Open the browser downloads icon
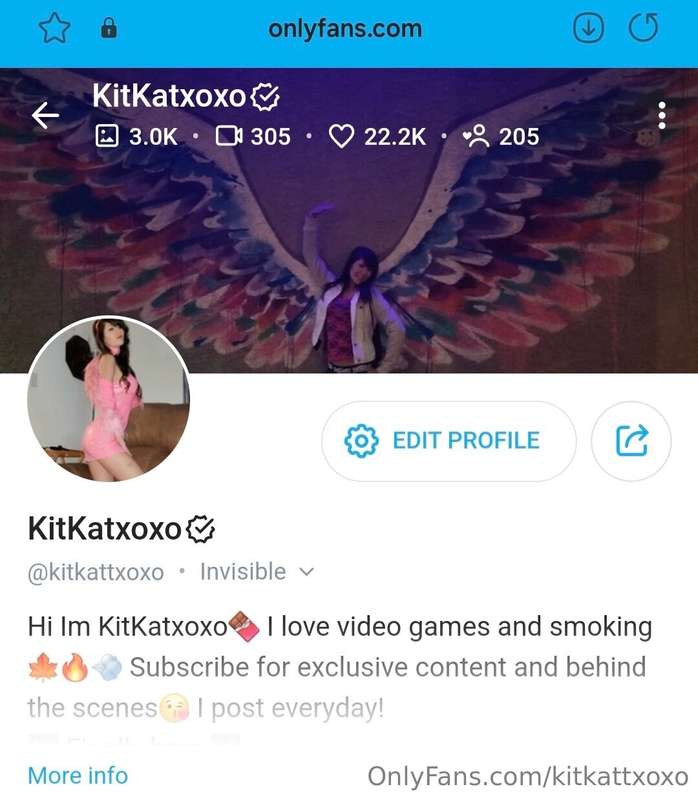This screenshot has width=698, height=800. tap(588, 29)
